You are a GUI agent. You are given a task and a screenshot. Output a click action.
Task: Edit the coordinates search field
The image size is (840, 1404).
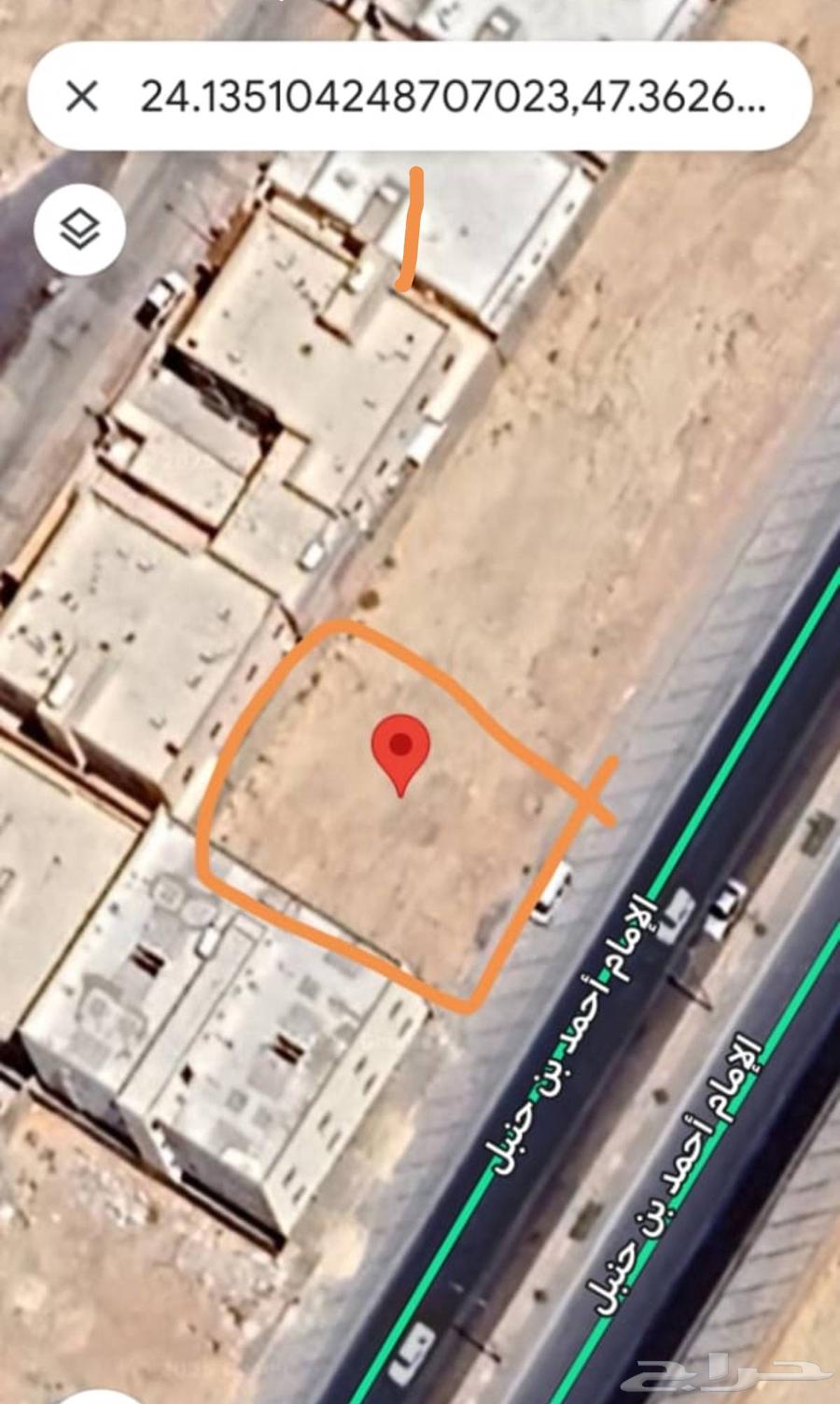(x=453, y=96)
